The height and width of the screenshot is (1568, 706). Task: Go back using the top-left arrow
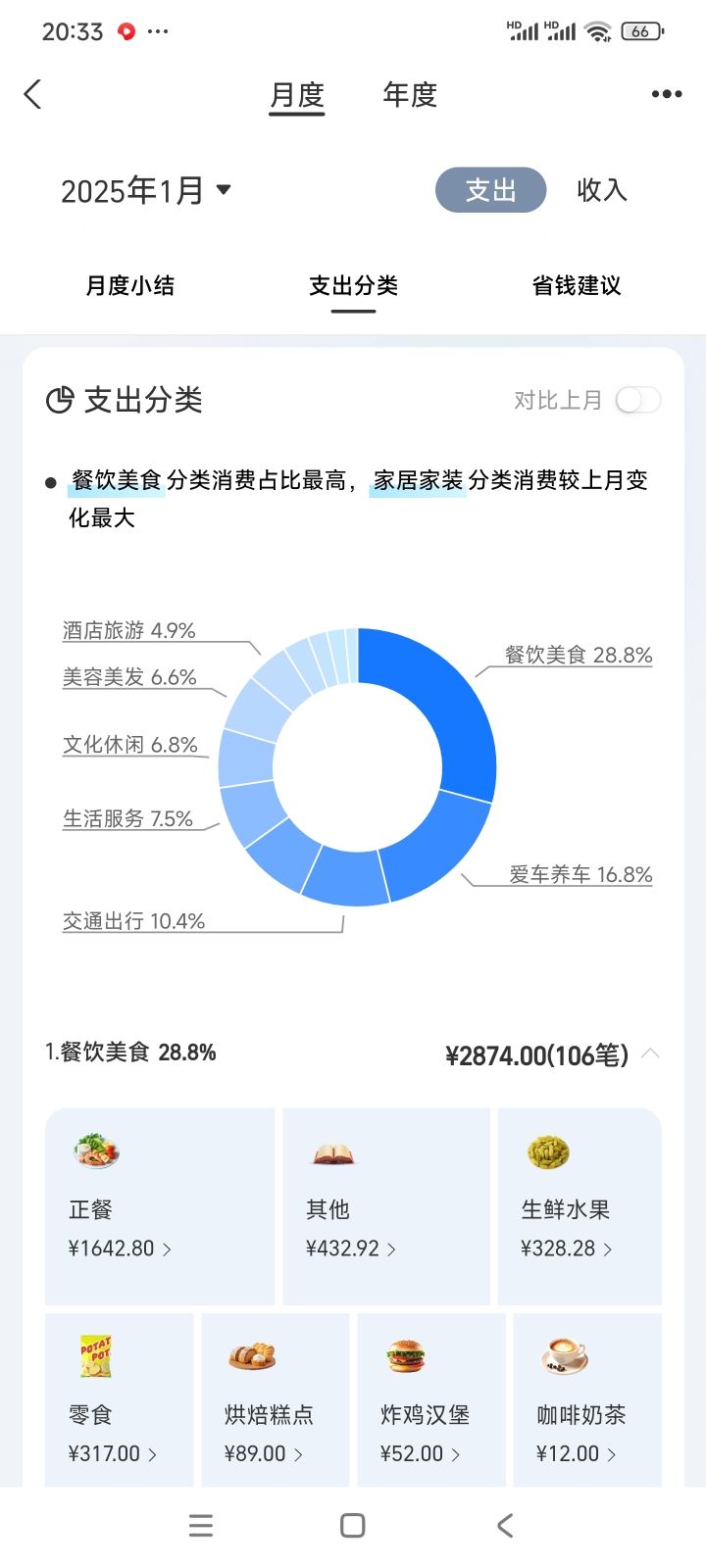32,95
